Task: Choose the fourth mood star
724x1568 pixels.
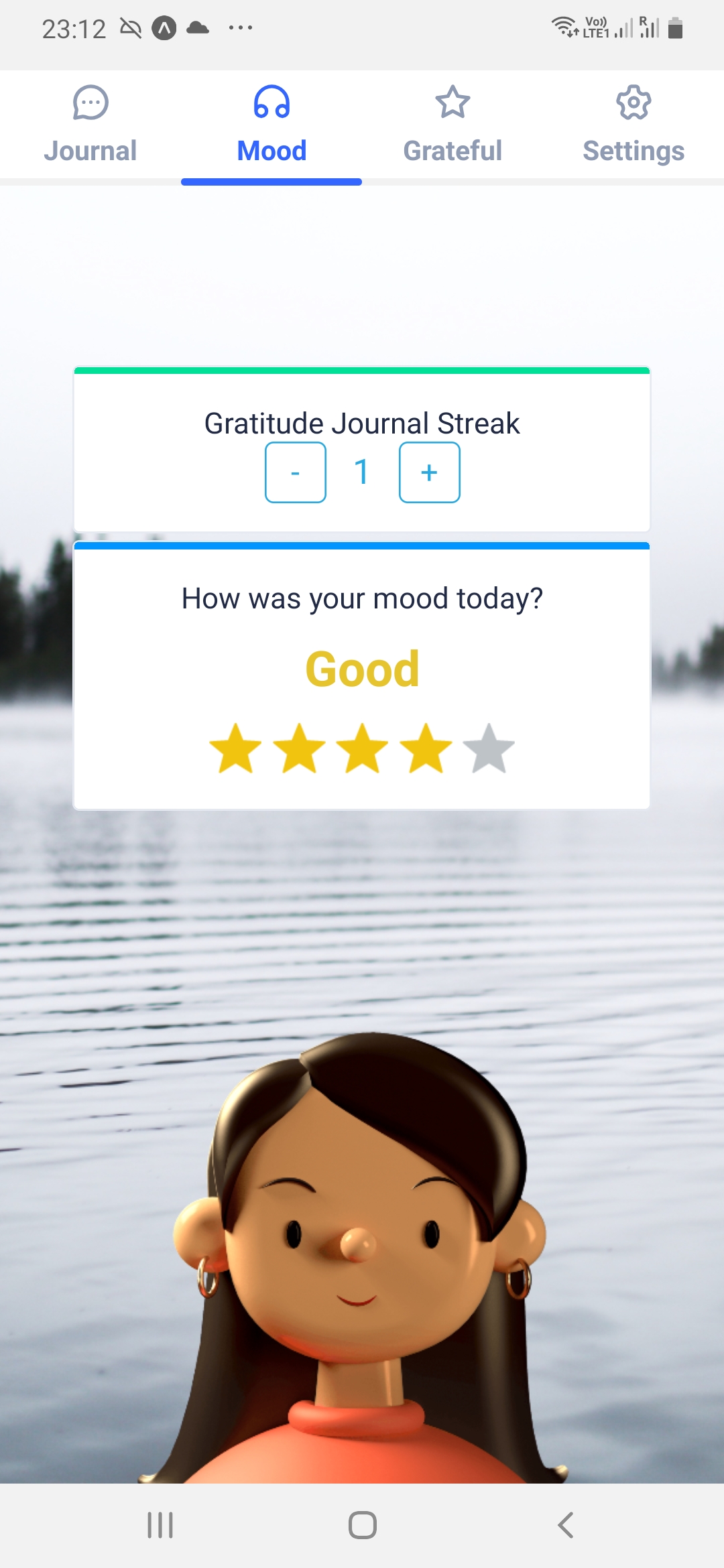Action: click(426, 749)
